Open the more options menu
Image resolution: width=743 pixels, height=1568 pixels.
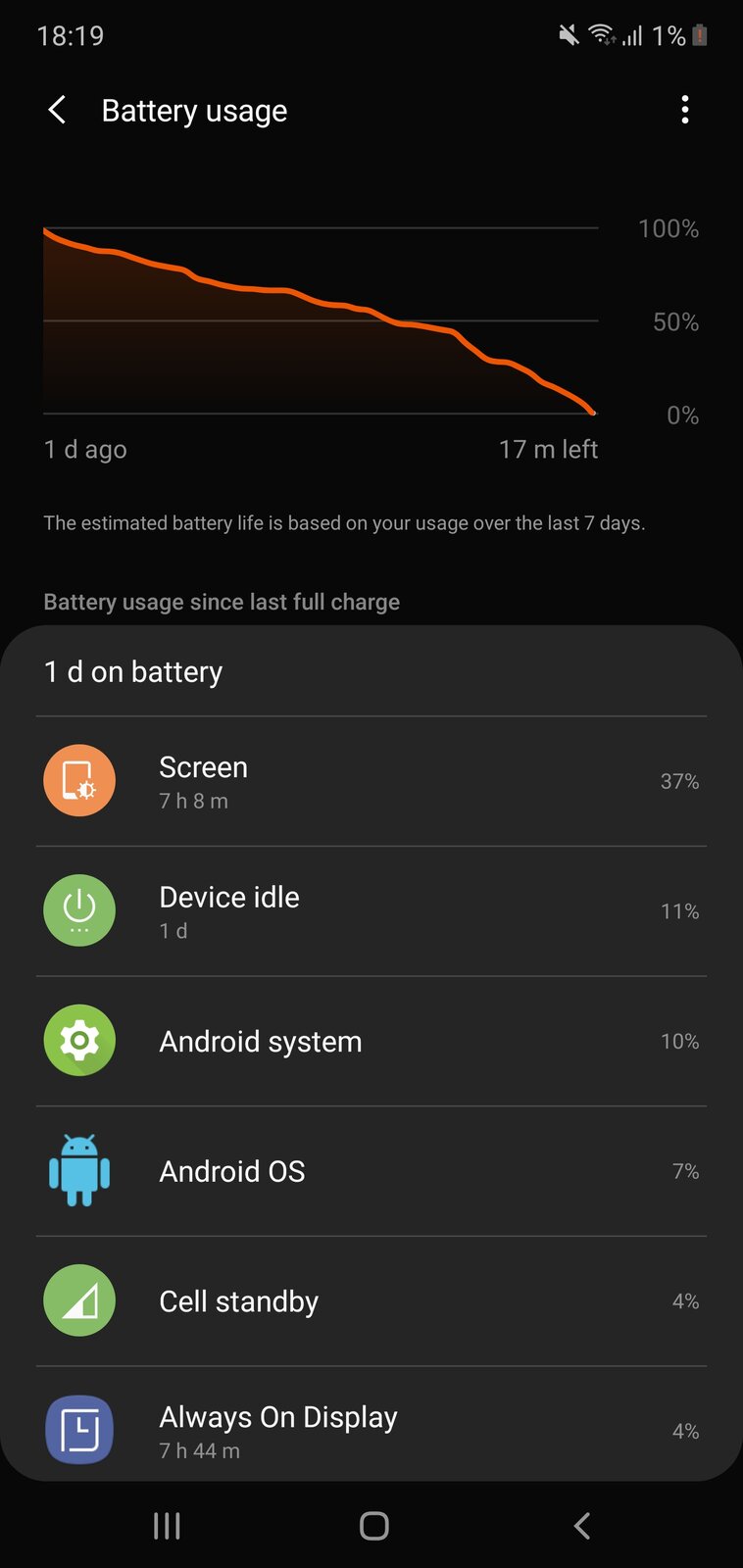point(684,110)
